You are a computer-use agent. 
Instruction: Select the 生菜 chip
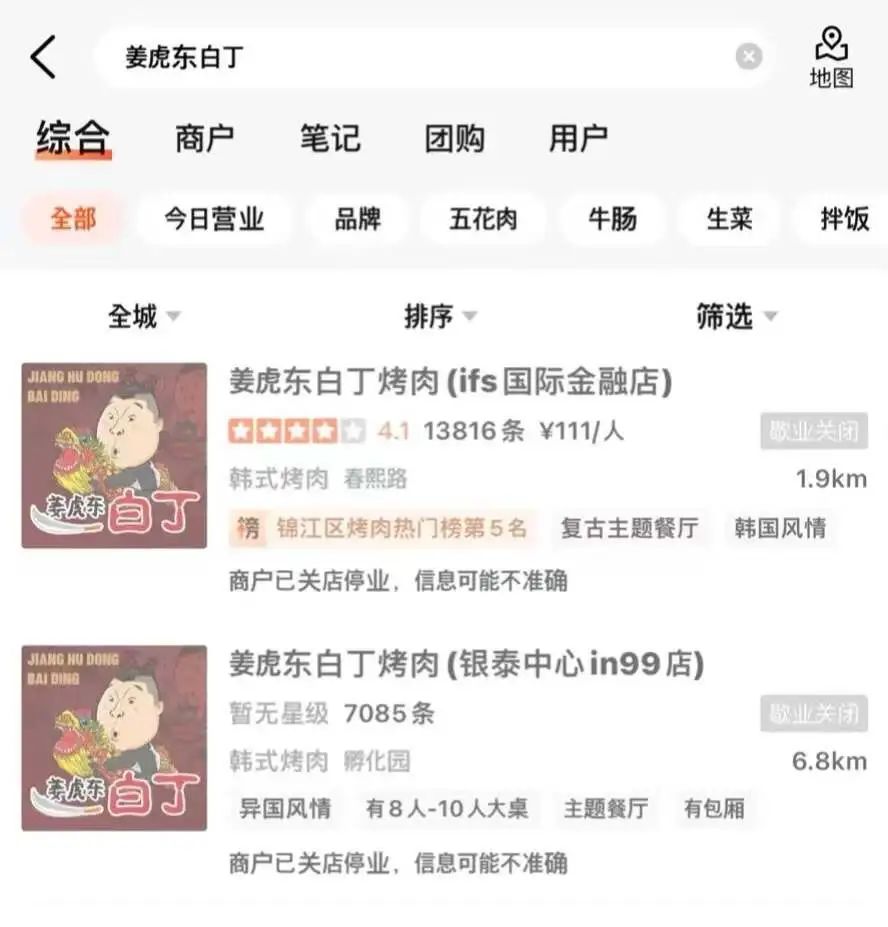(729, 219)
